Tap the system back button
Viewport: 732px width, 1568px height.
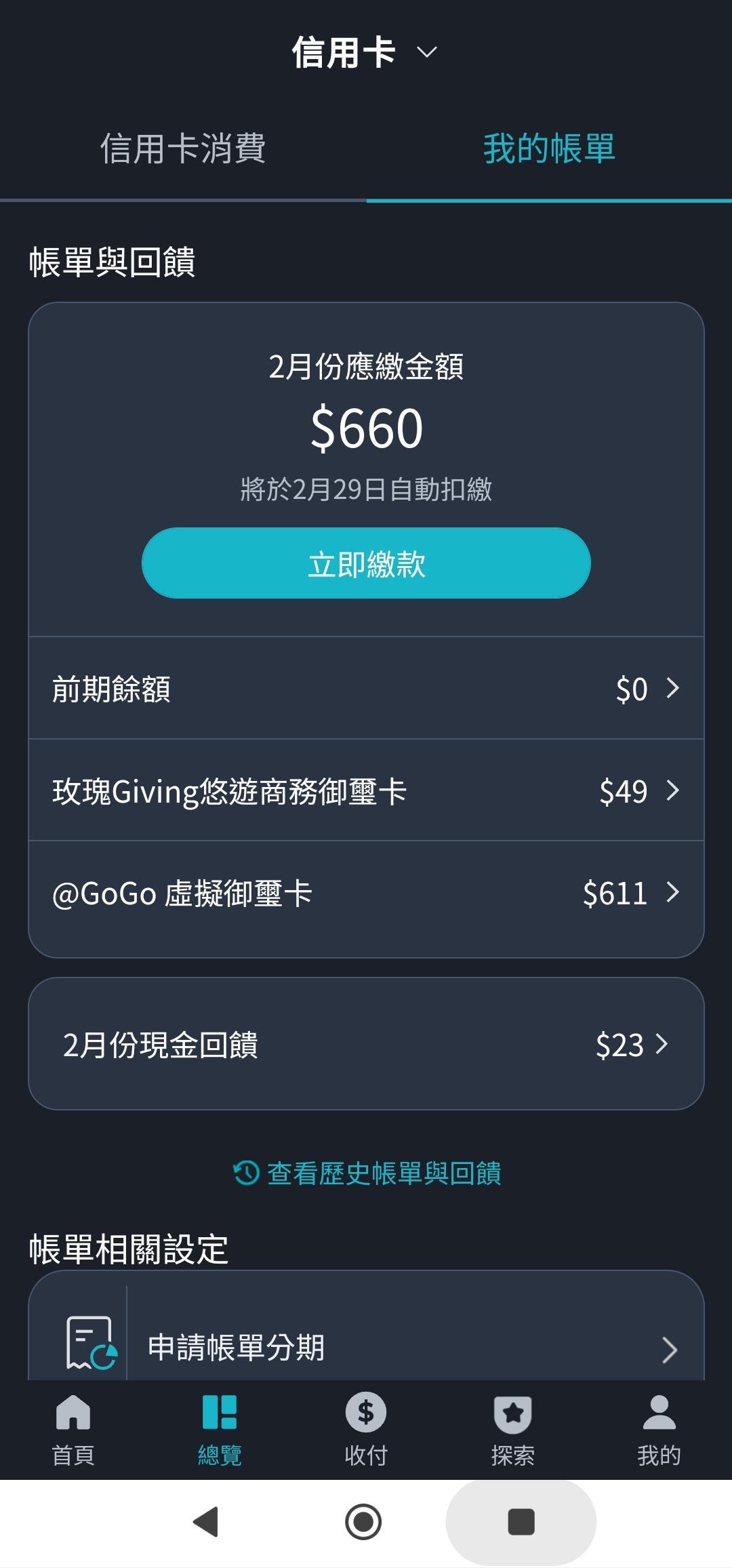pyautogui.click(x=206, y=1522)
